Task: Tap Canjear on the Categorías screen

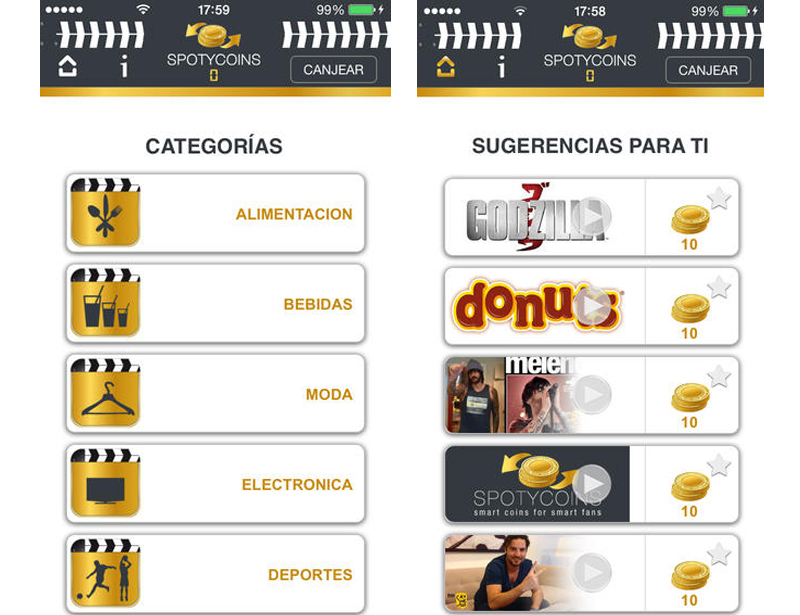Action: [x=333, y=69]
